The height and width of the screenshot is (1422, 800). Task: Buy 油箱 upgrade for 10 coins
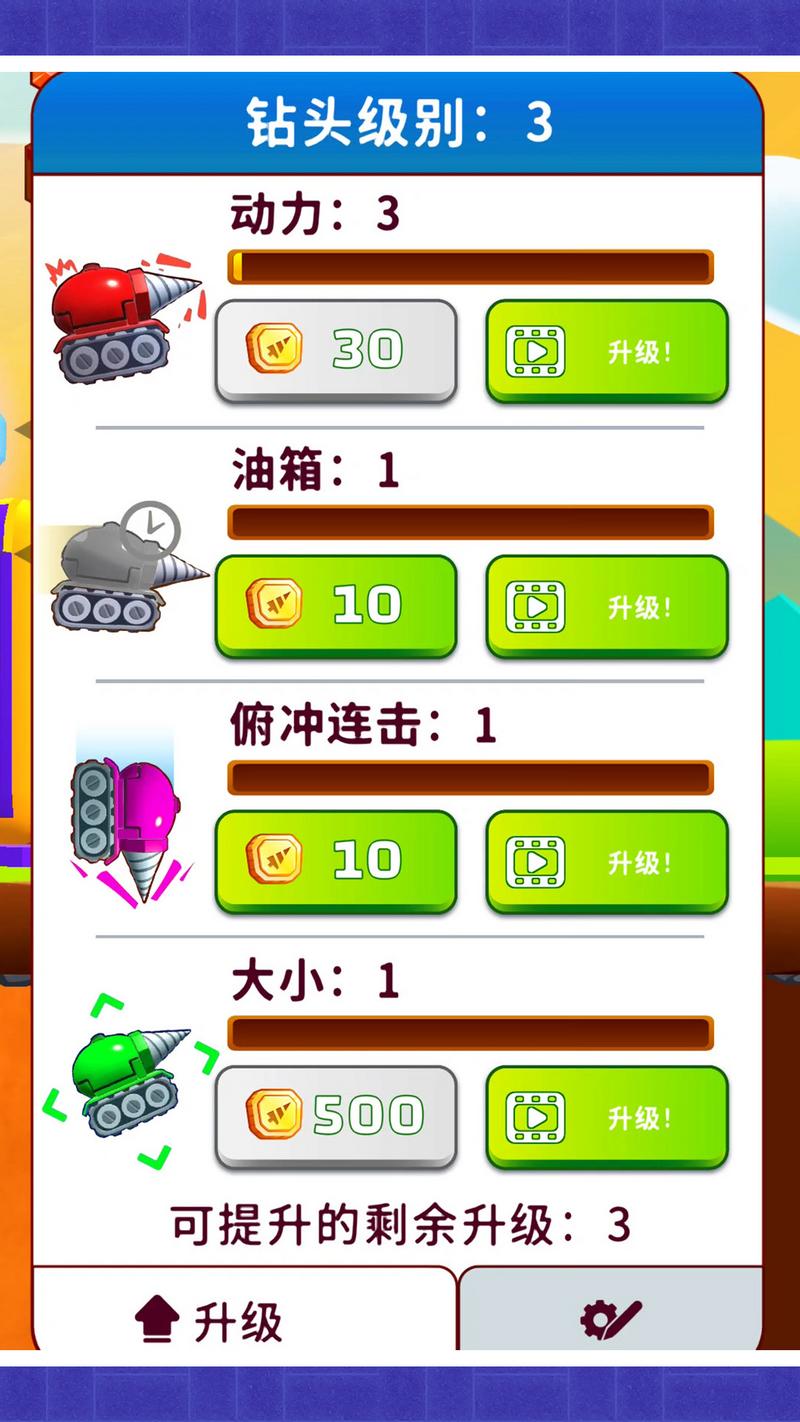coord(336,606)
